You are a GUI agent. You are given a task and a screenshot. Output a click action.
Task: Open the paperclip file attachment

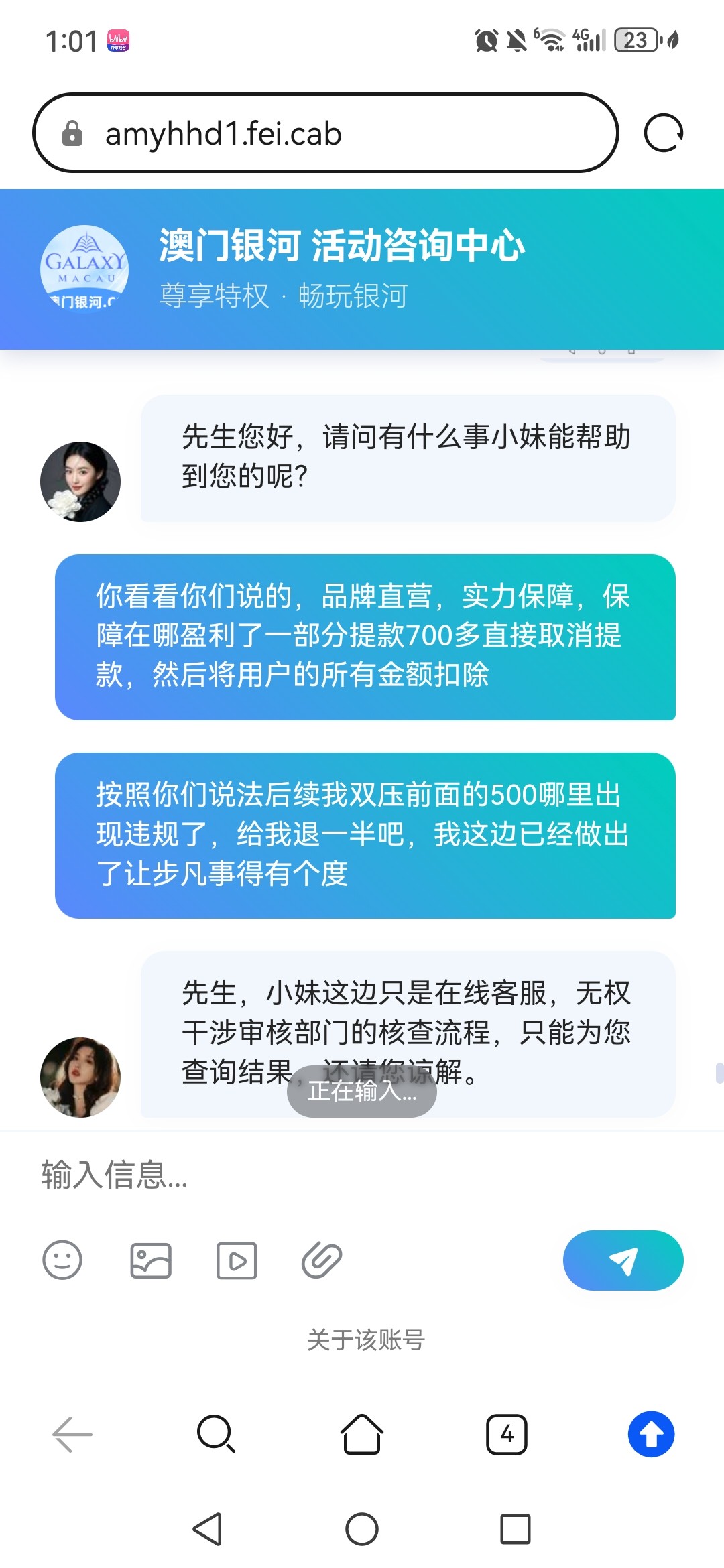[x=321, y=1260]
